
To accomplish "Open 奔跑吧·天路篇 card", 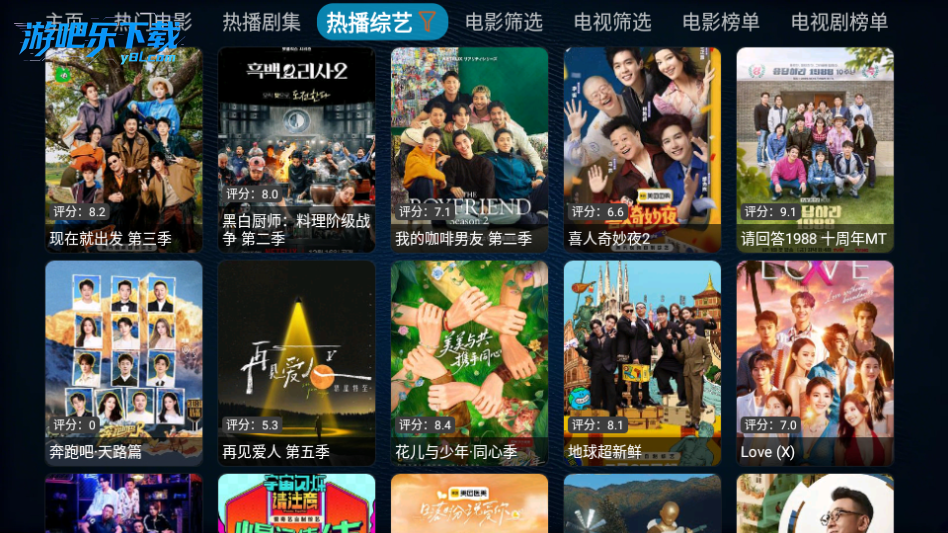I will tap(124, 363).
